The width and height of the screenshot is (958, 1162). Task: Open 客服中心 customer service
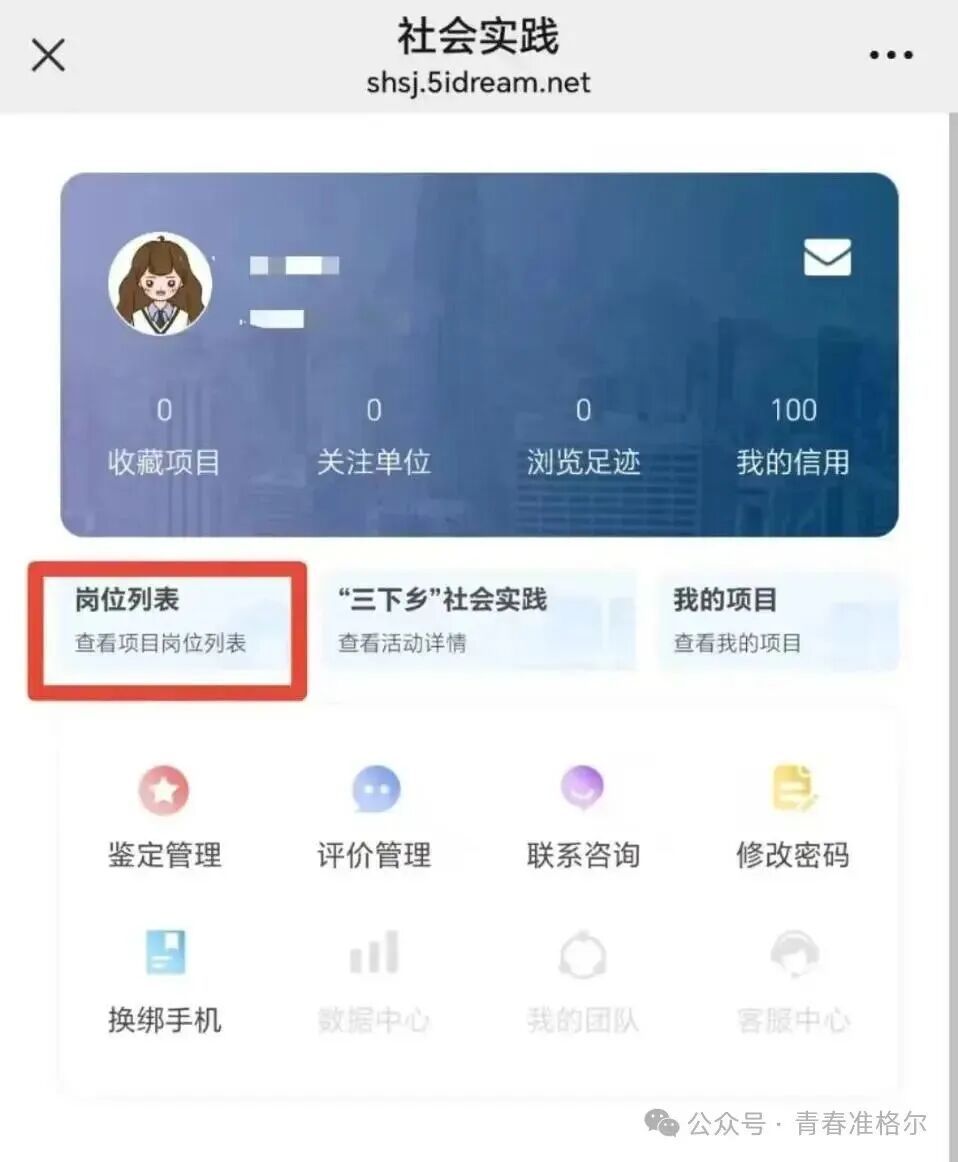click(793, 980)
